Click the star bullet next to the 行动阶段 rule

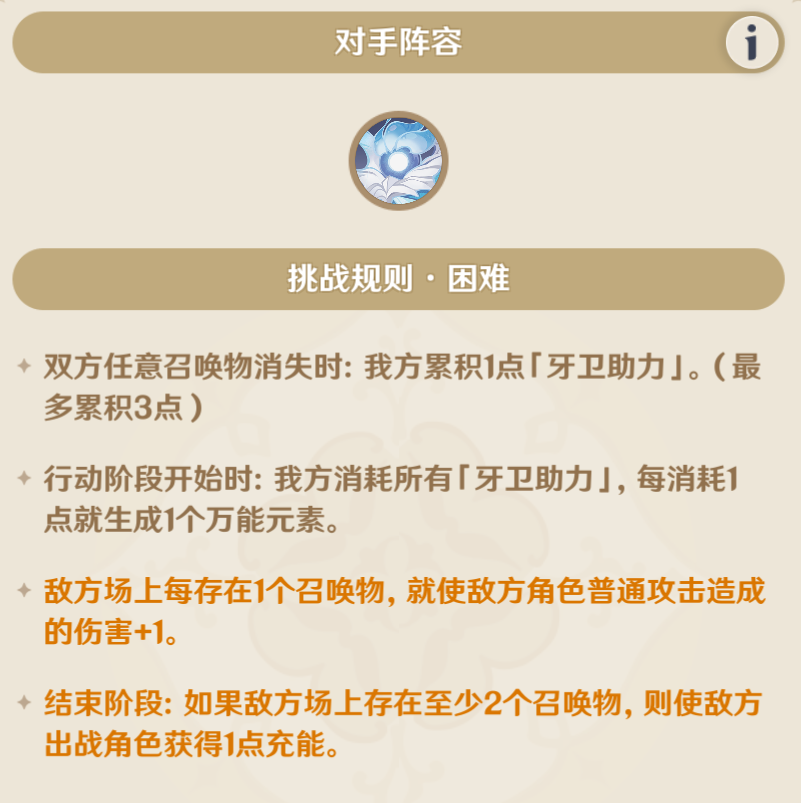click(26, 477)
